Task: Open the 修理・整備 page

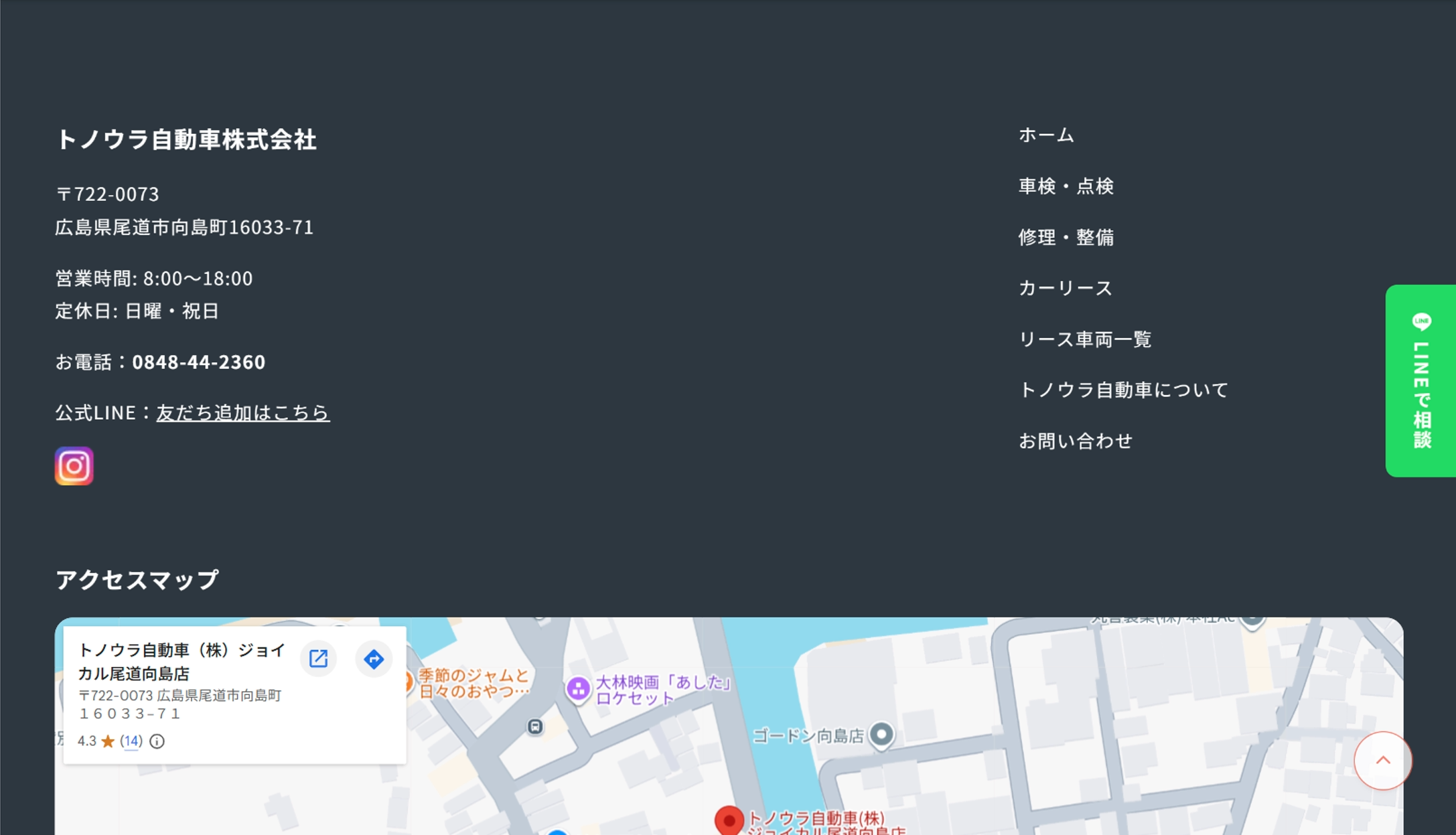Action: (1066, 237)
